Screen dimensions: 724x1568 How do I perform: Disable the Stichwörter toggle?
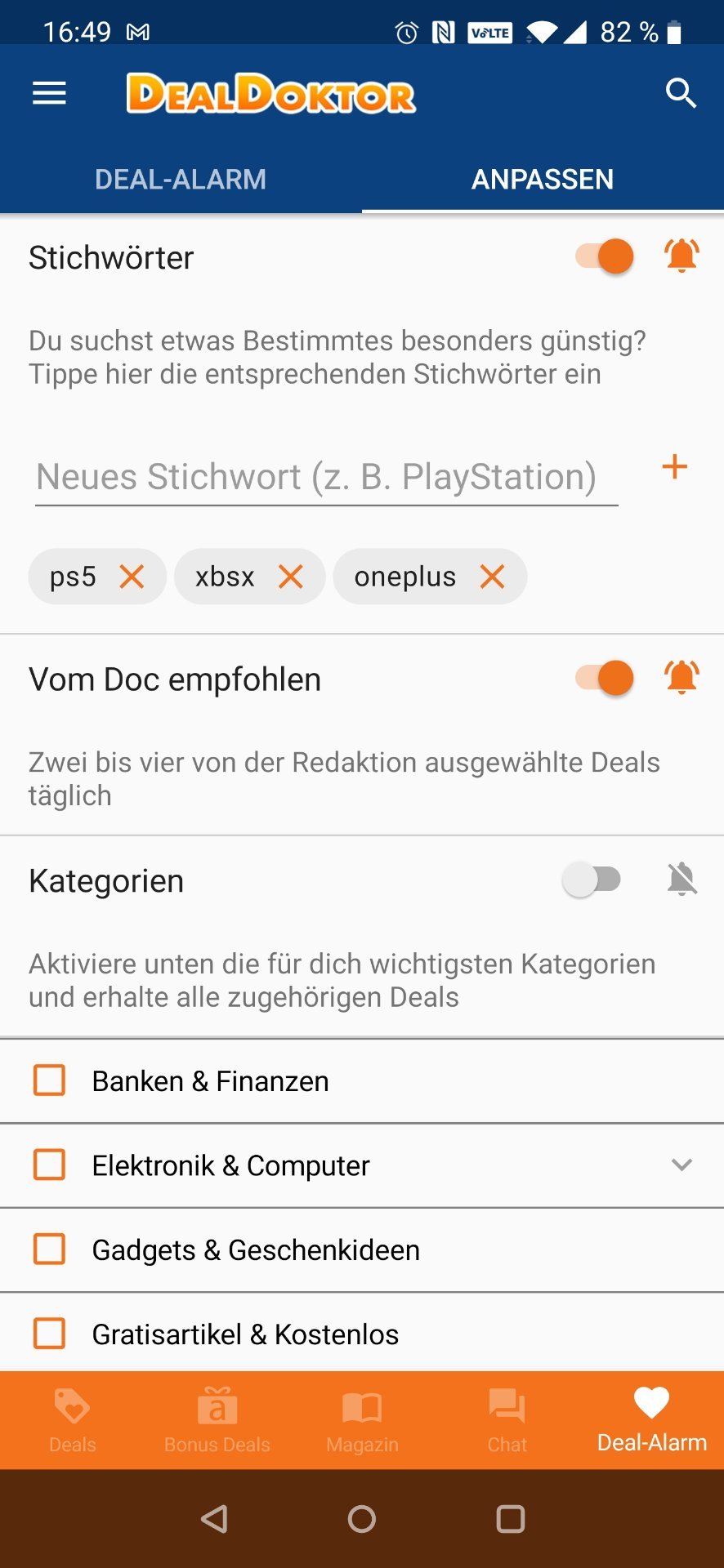(605, 256)
